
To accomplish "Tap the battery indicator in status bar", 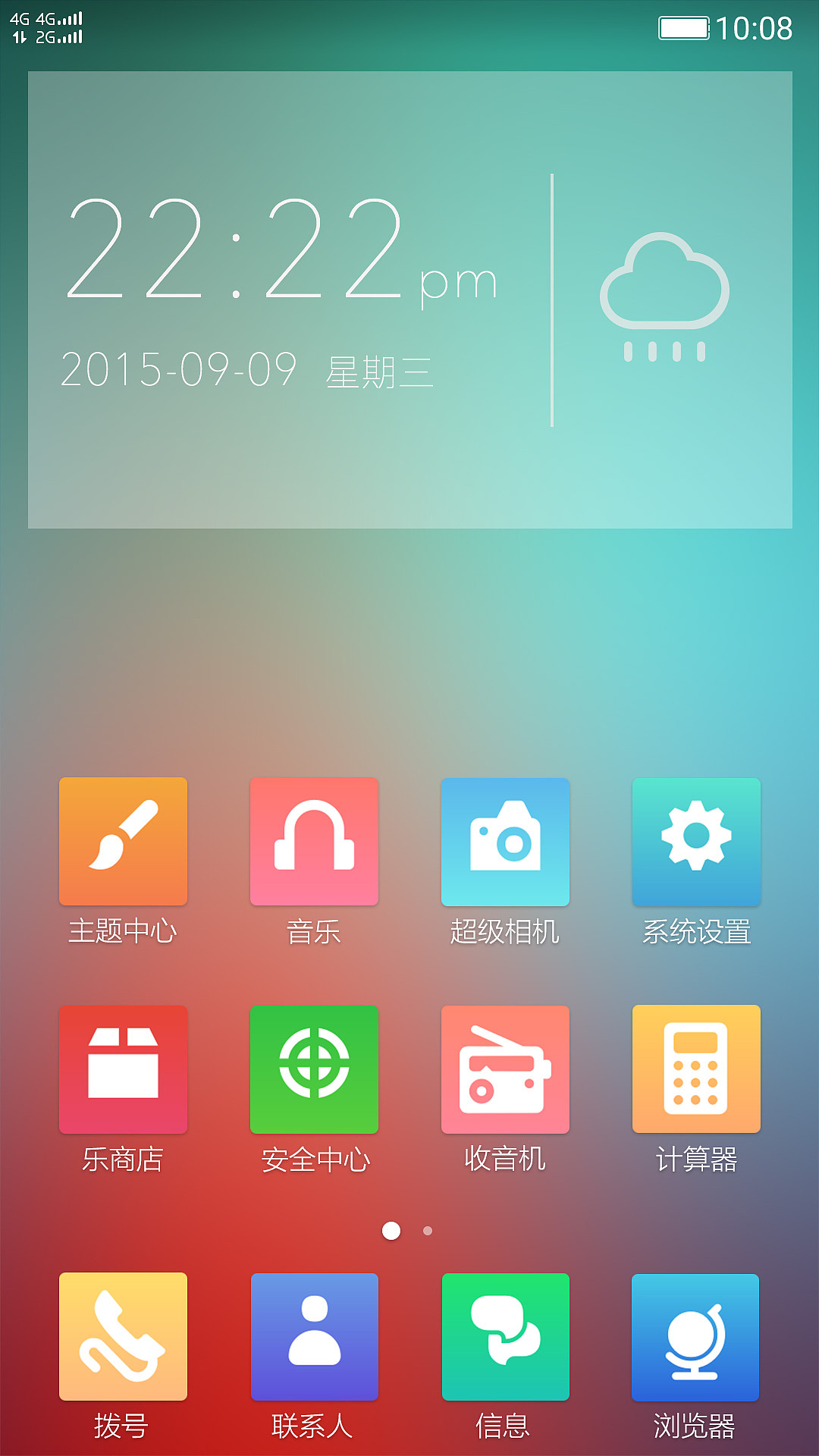I will tap(685, 29).
